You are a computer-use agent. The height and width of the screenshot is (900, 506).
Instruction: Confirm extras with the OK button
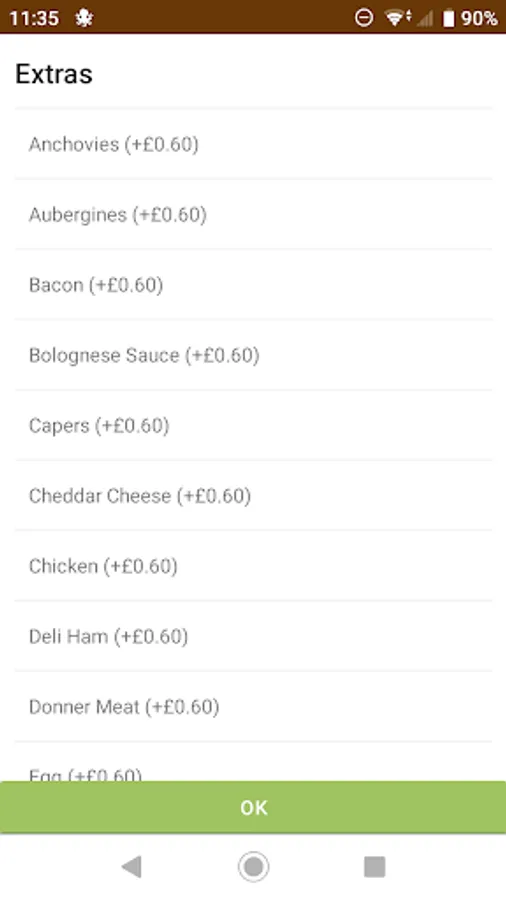pyautogui.click(x=253, y=808)
